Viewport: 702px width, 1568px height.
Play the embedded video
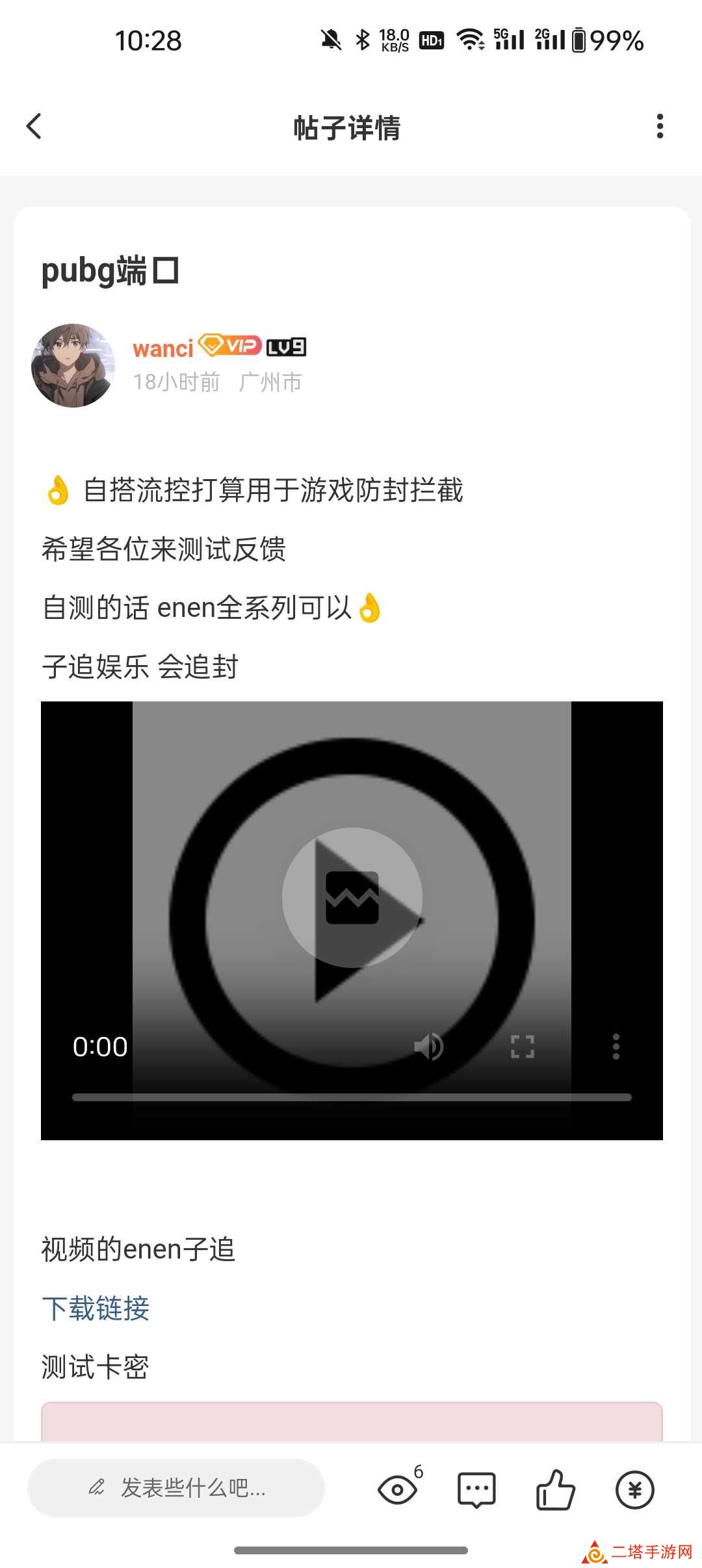coord(352,897)
